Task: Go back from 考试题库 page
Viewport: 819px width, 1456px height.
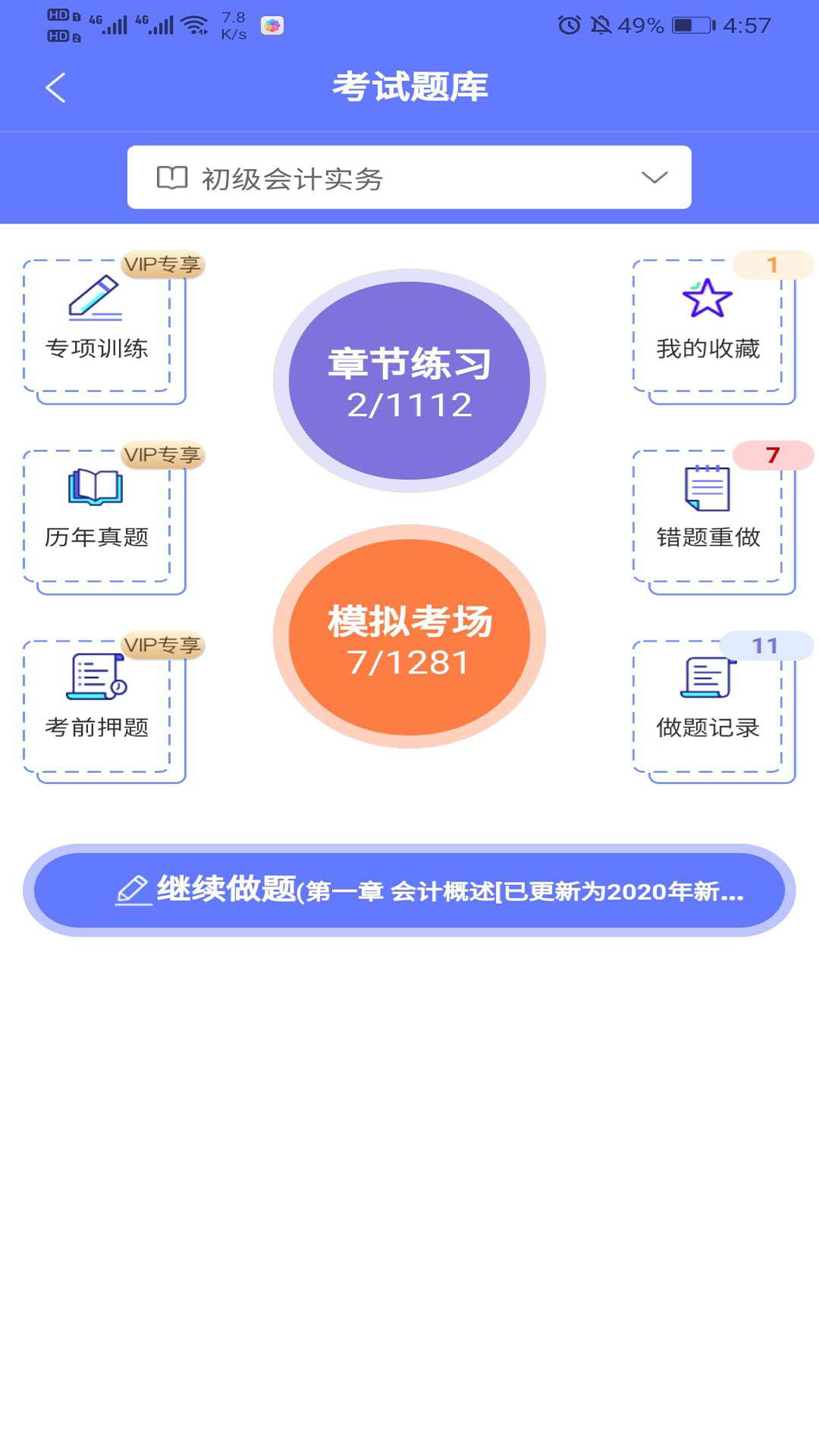Action: pyautogui.click(x=56, y=87)
